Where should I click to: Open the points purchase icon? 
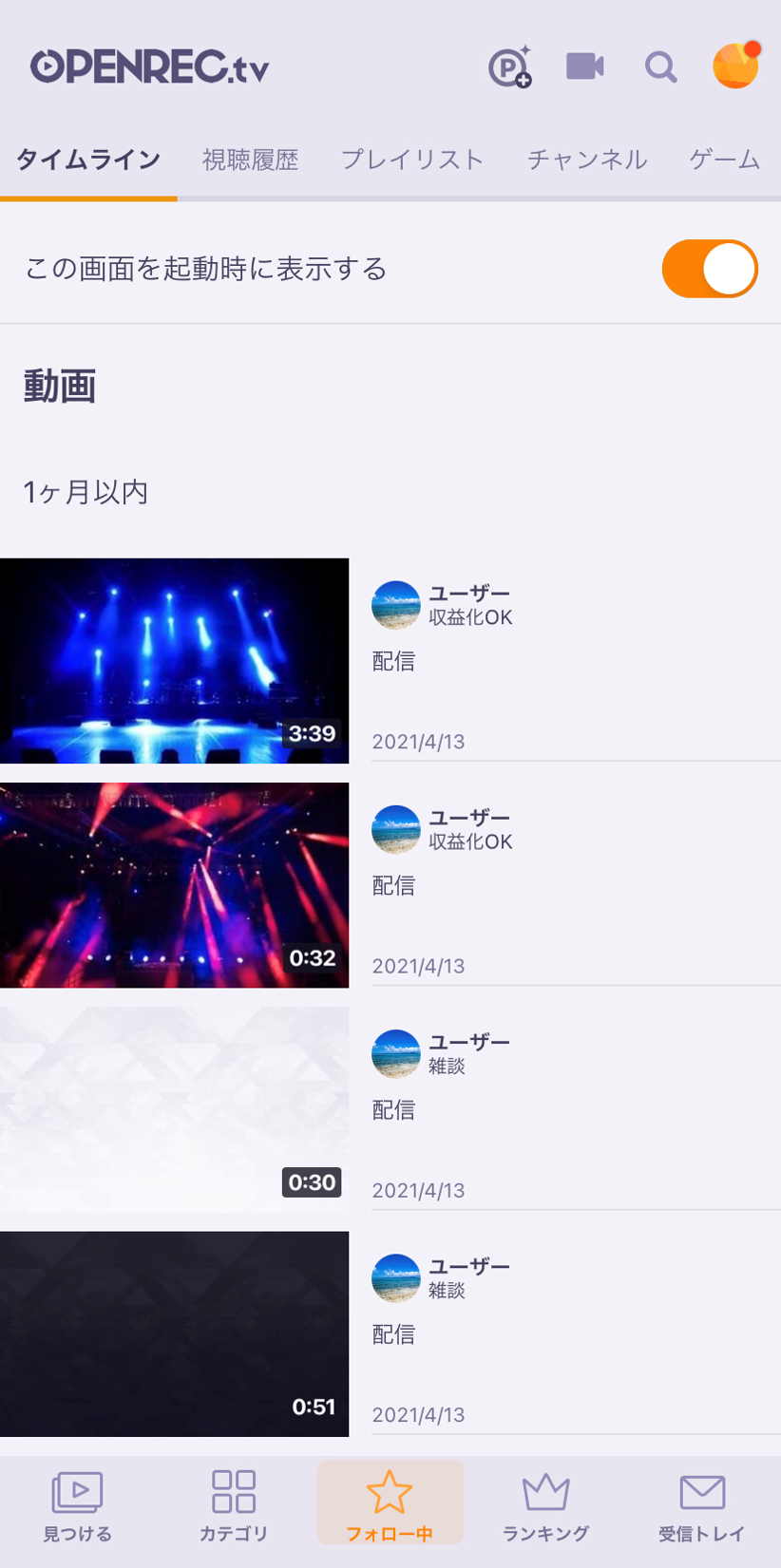509,67
